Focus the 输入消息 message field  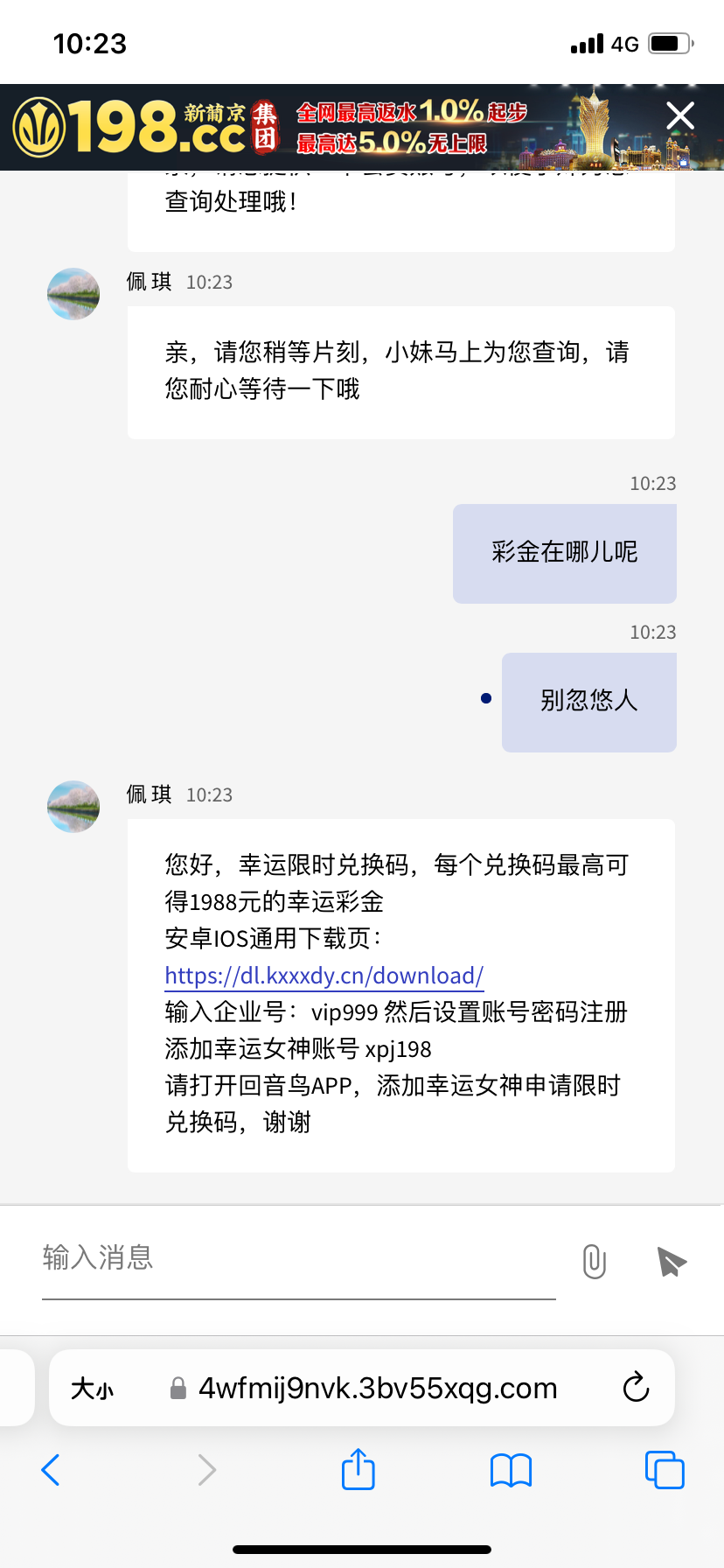point(297,1258)
